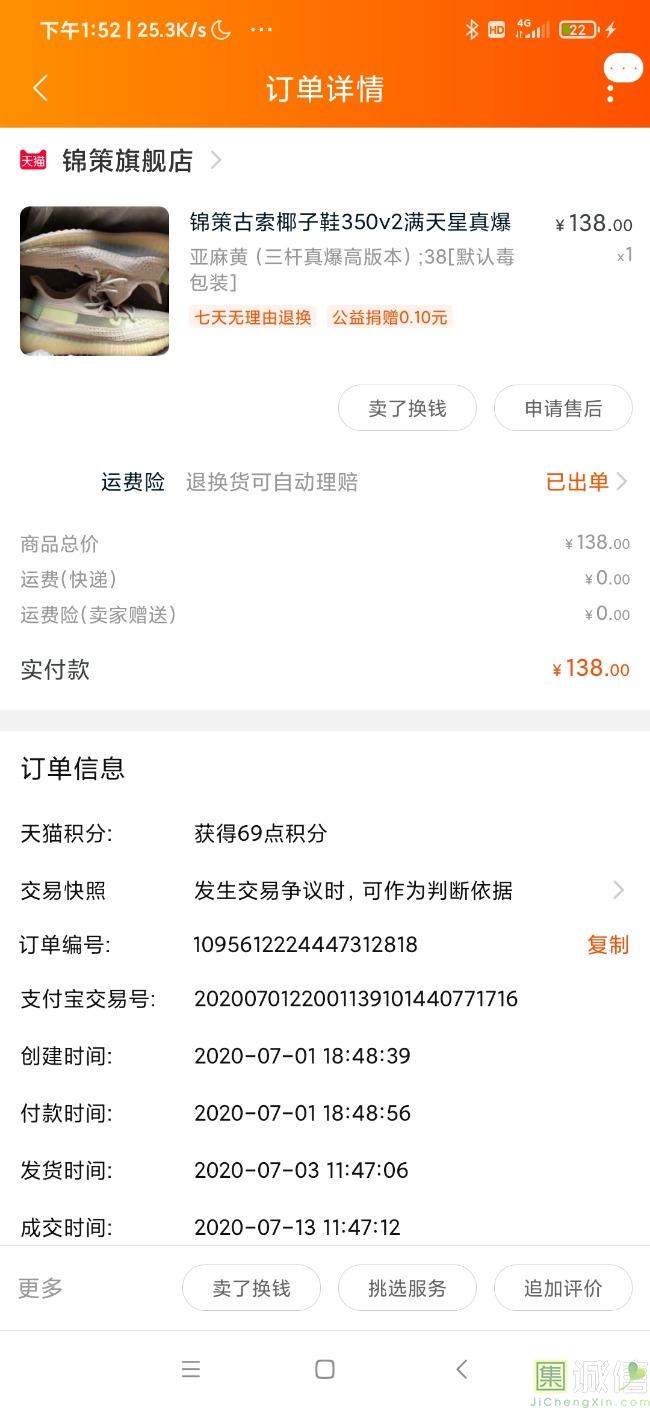Tap 申请售后 to request after-sales service

(x=563, y=408)
